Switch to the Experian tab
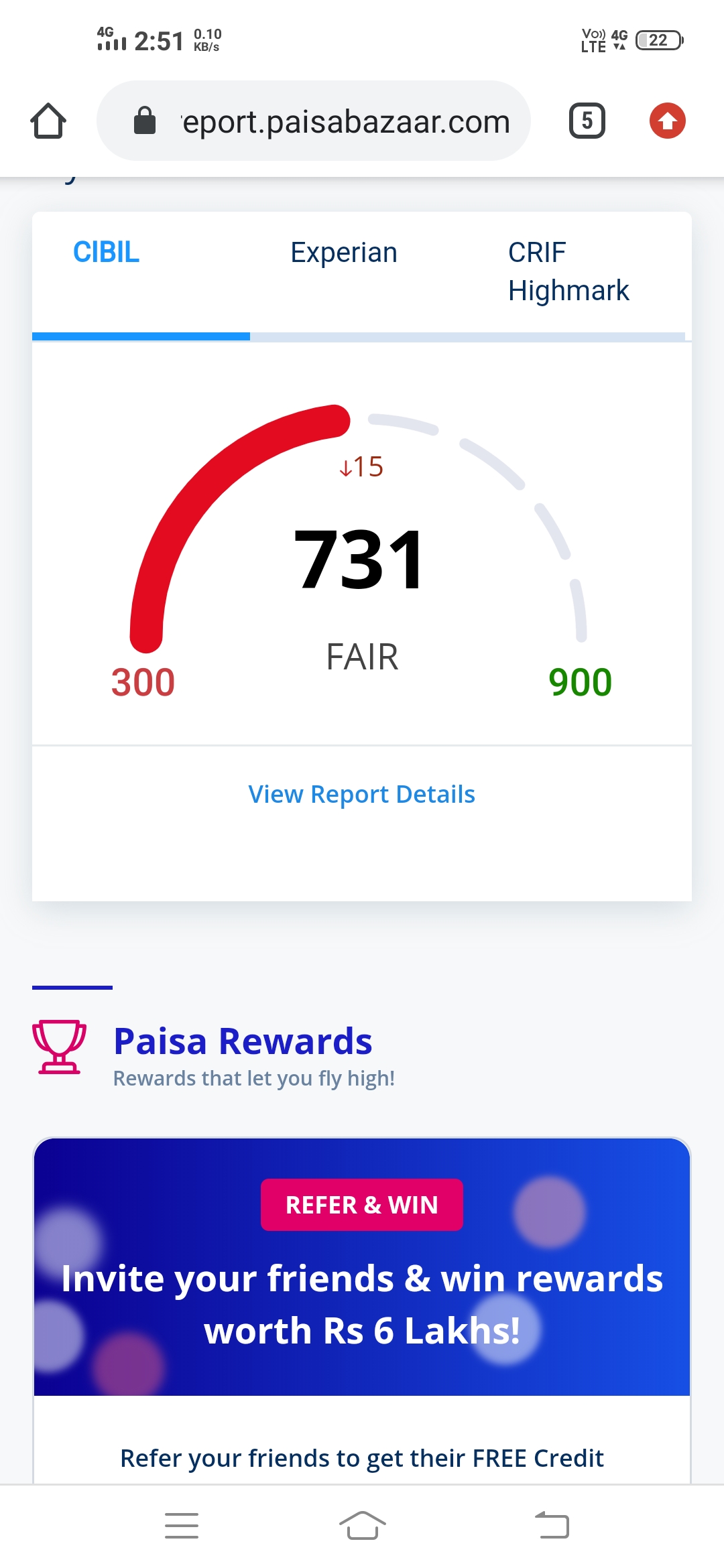724x1568 pixels. click(344, 253)
